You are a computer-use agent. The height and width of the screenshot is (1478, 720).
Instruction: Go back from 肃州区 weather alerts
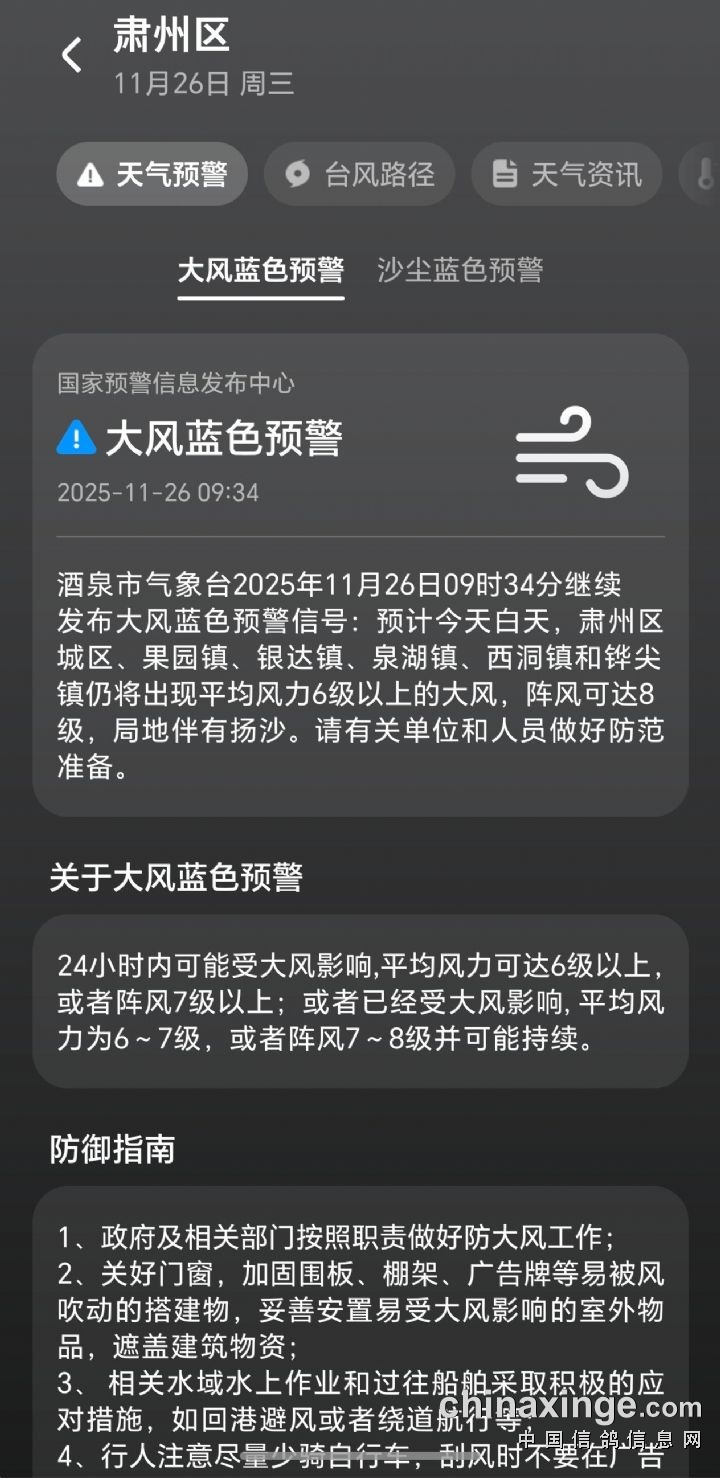[x=71, y=55]
